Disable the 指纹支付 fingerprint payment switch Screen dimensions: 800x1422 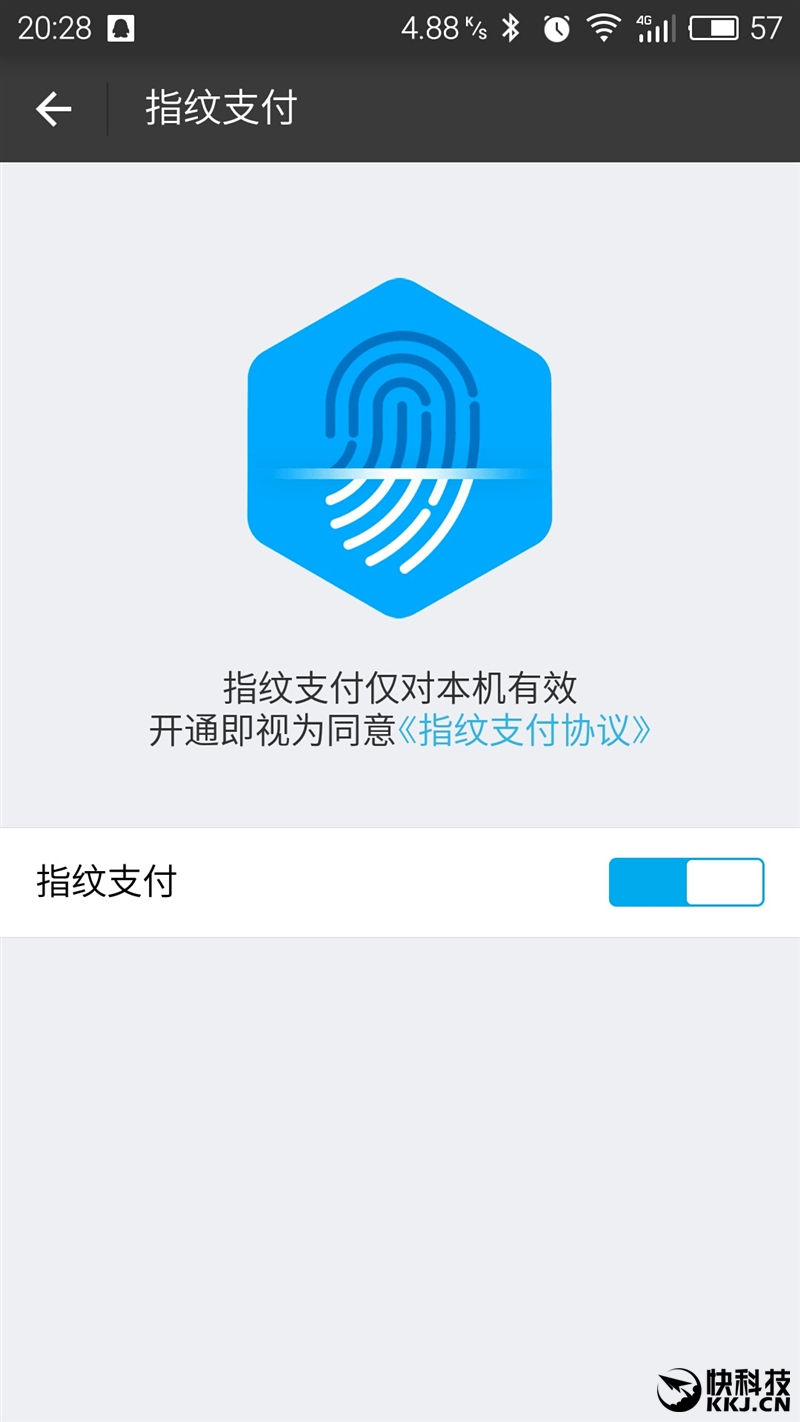pyautogui.click(x=686, y=882)
